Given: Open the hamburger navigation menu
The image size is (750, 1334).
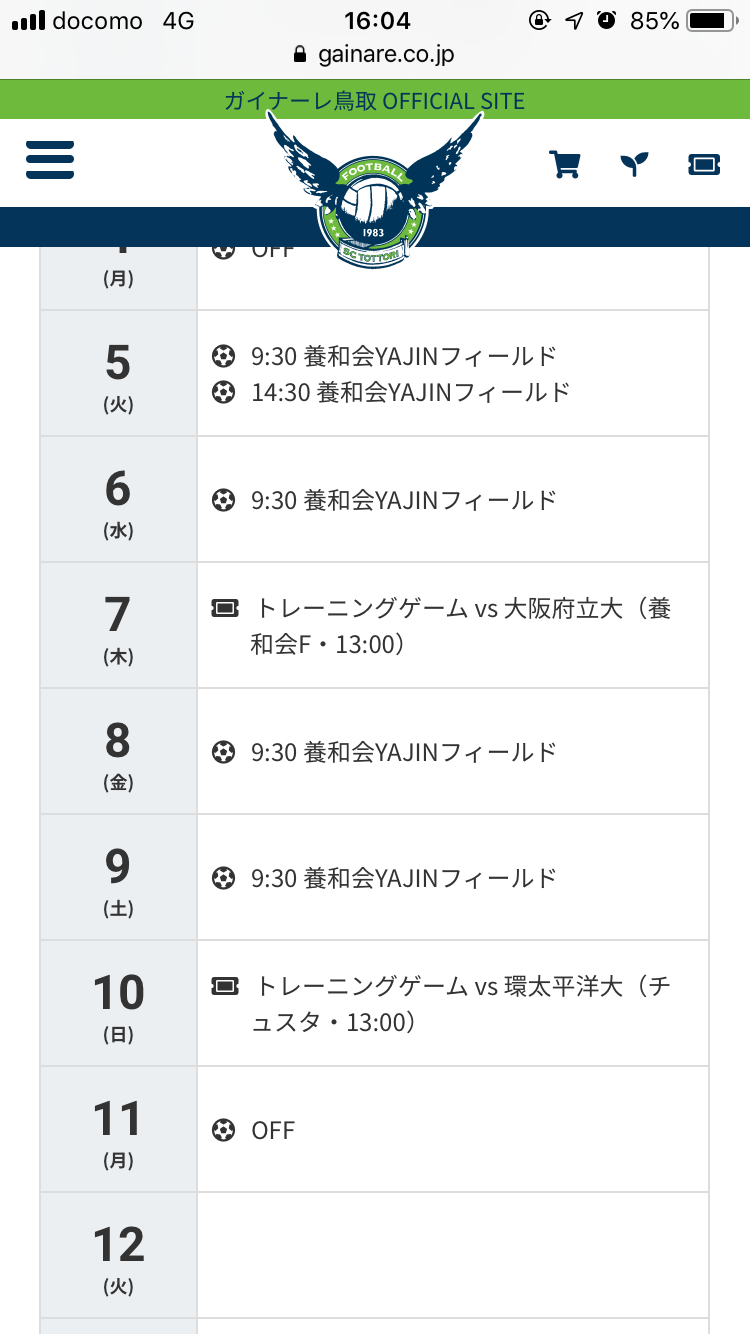Looking at the screenshot, I should click(50, 160).
